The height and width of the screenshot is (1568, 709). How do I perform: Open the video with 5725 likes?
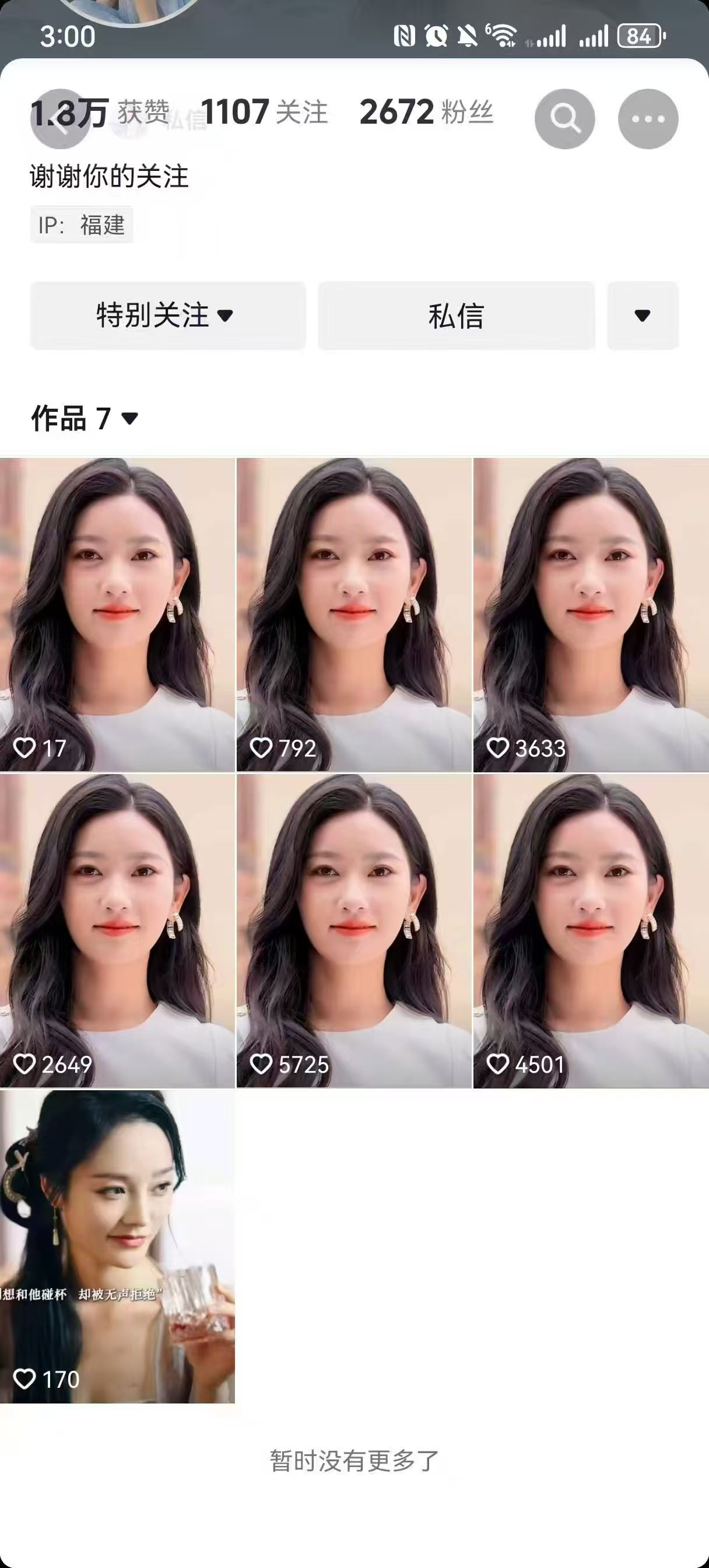coord(353,932)
